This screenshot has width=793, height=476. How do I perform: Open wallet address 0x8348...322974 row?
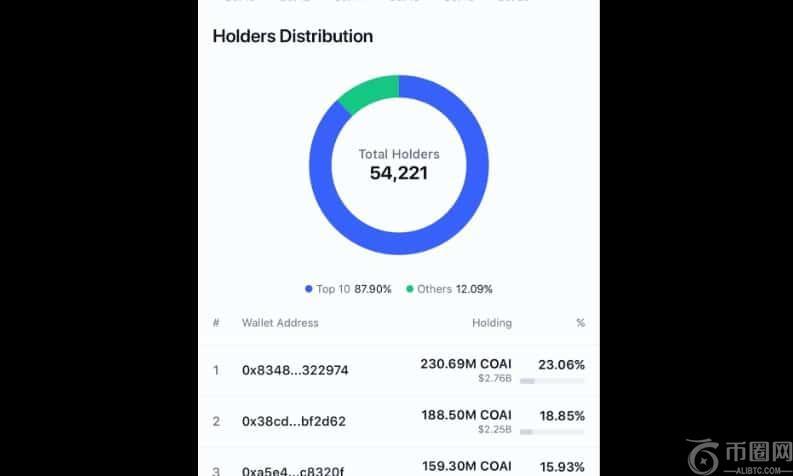(x=295, y=370)
